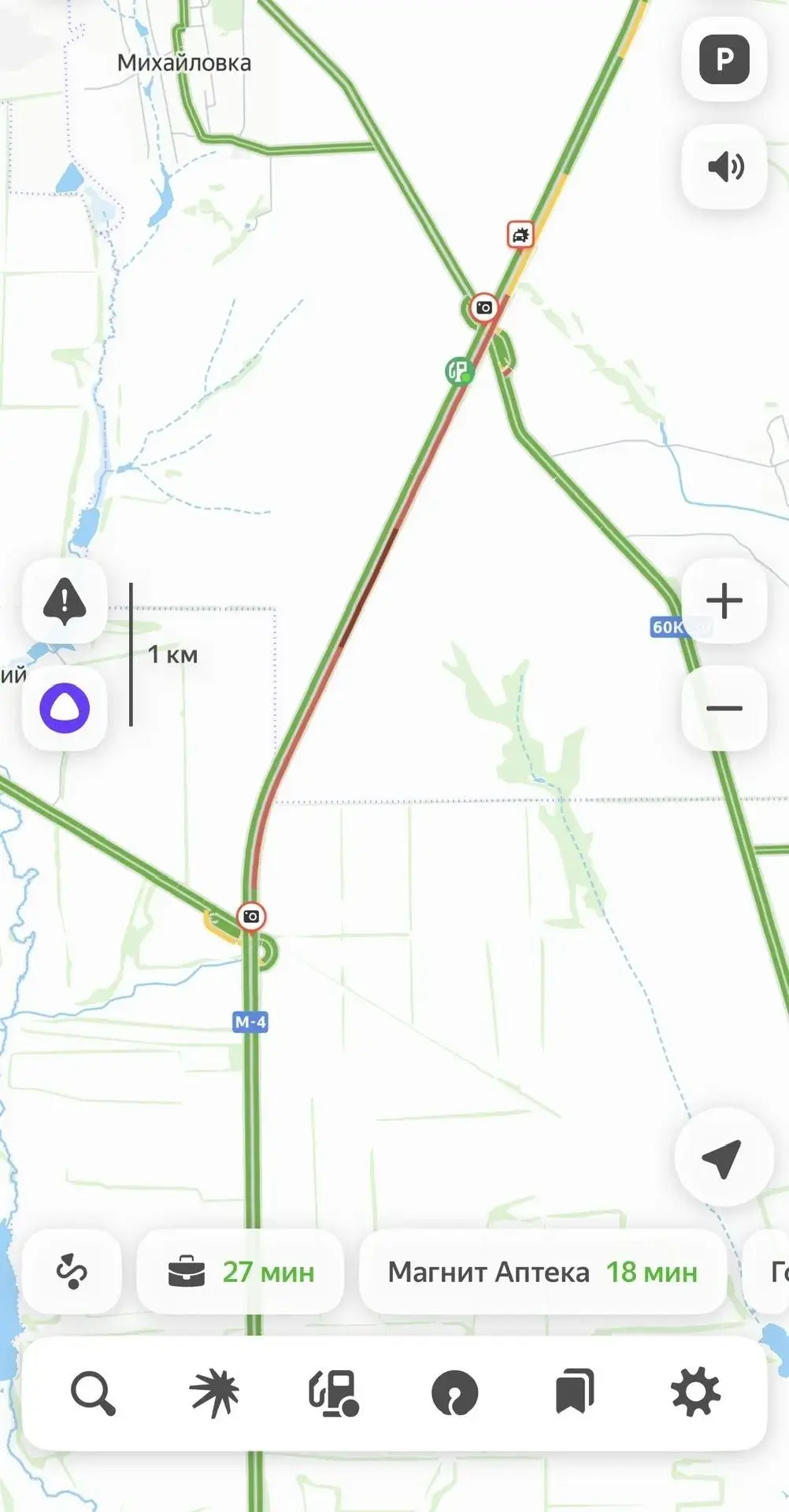Center map on my location
This screenshot has height=1512, width=789.
point(722,1158)
